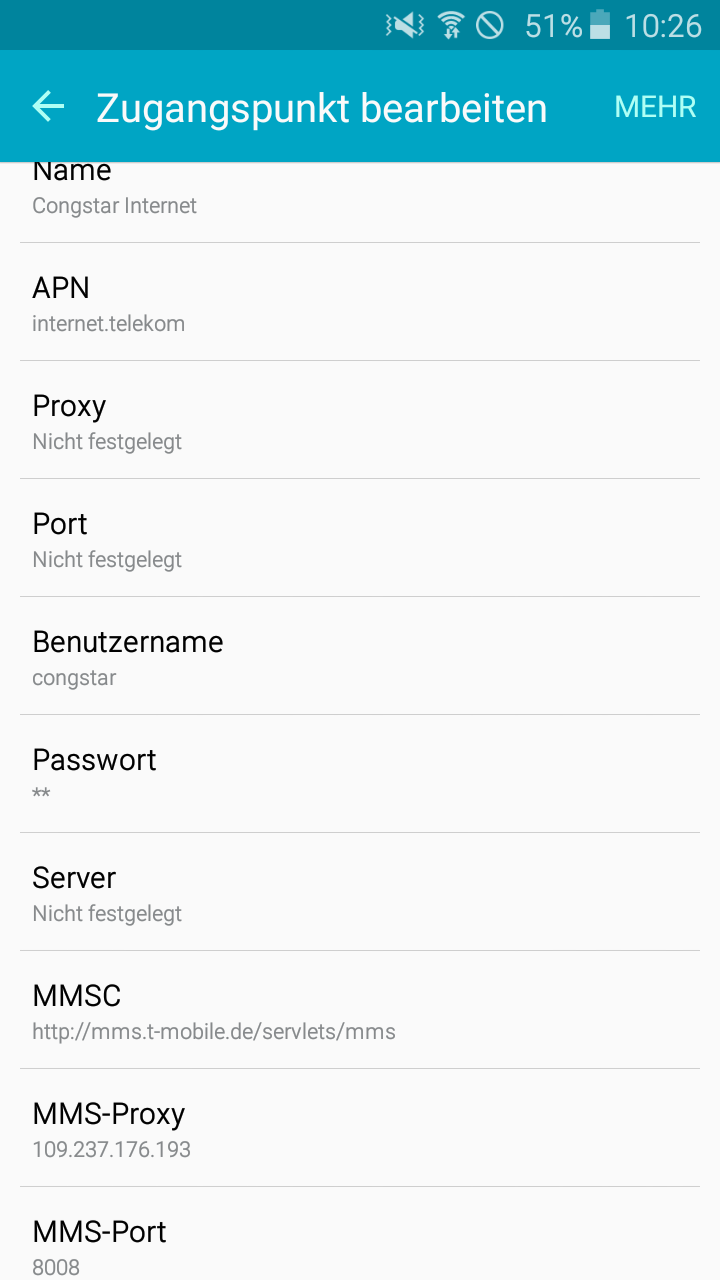Go back using the arrow icon
Screen dimensions: 720x1280
tap(48, 107)
